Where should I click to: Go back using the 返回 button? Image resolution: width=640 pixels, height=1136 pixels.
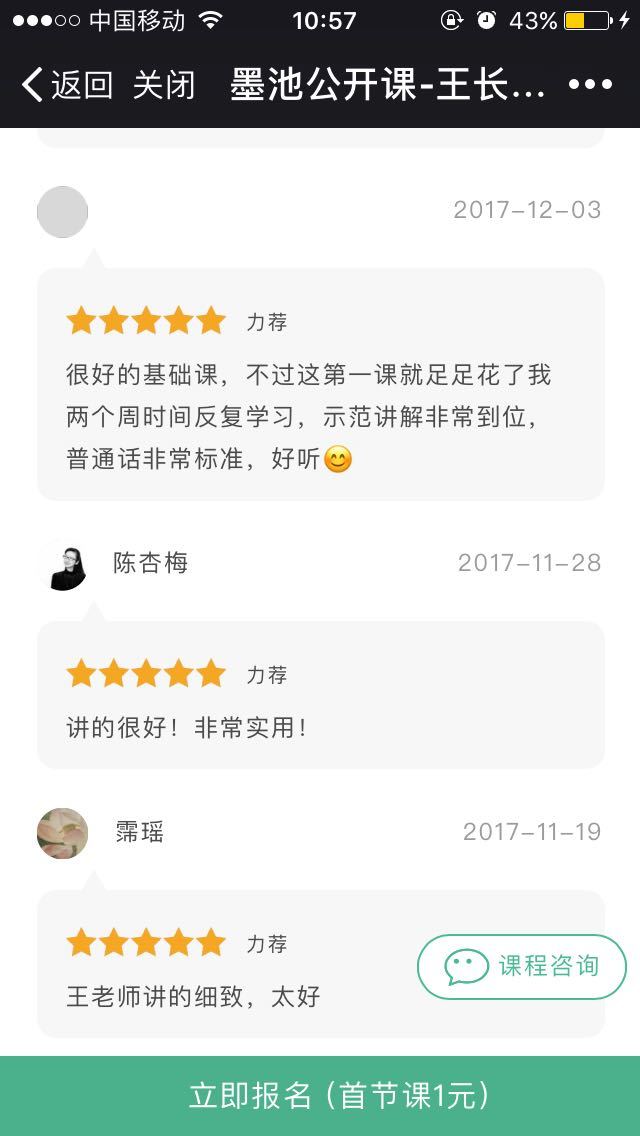[x=67, y=85]
